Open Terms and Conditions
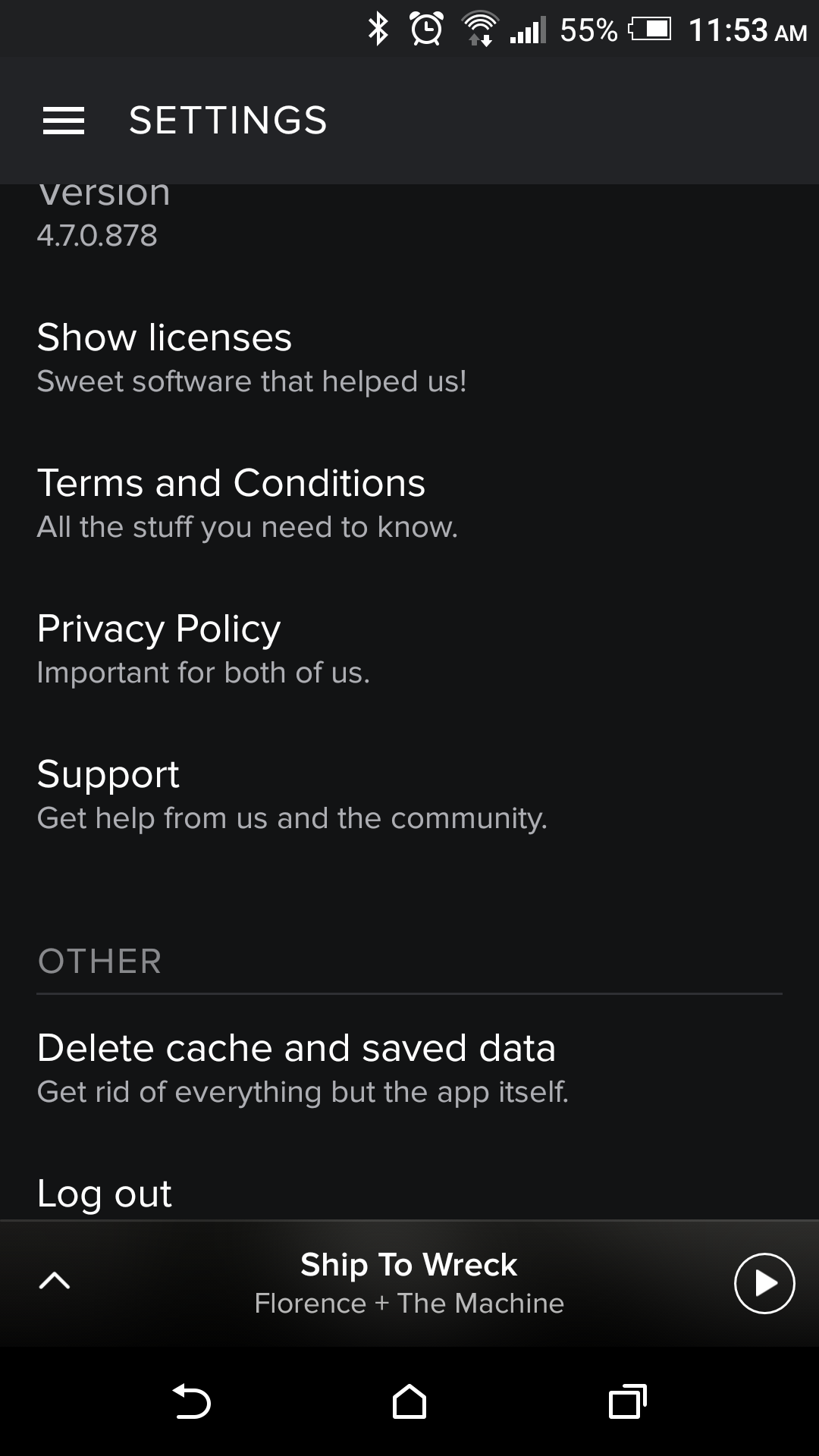Viewport: 819px width, 1456px height. tap(409, 504)
